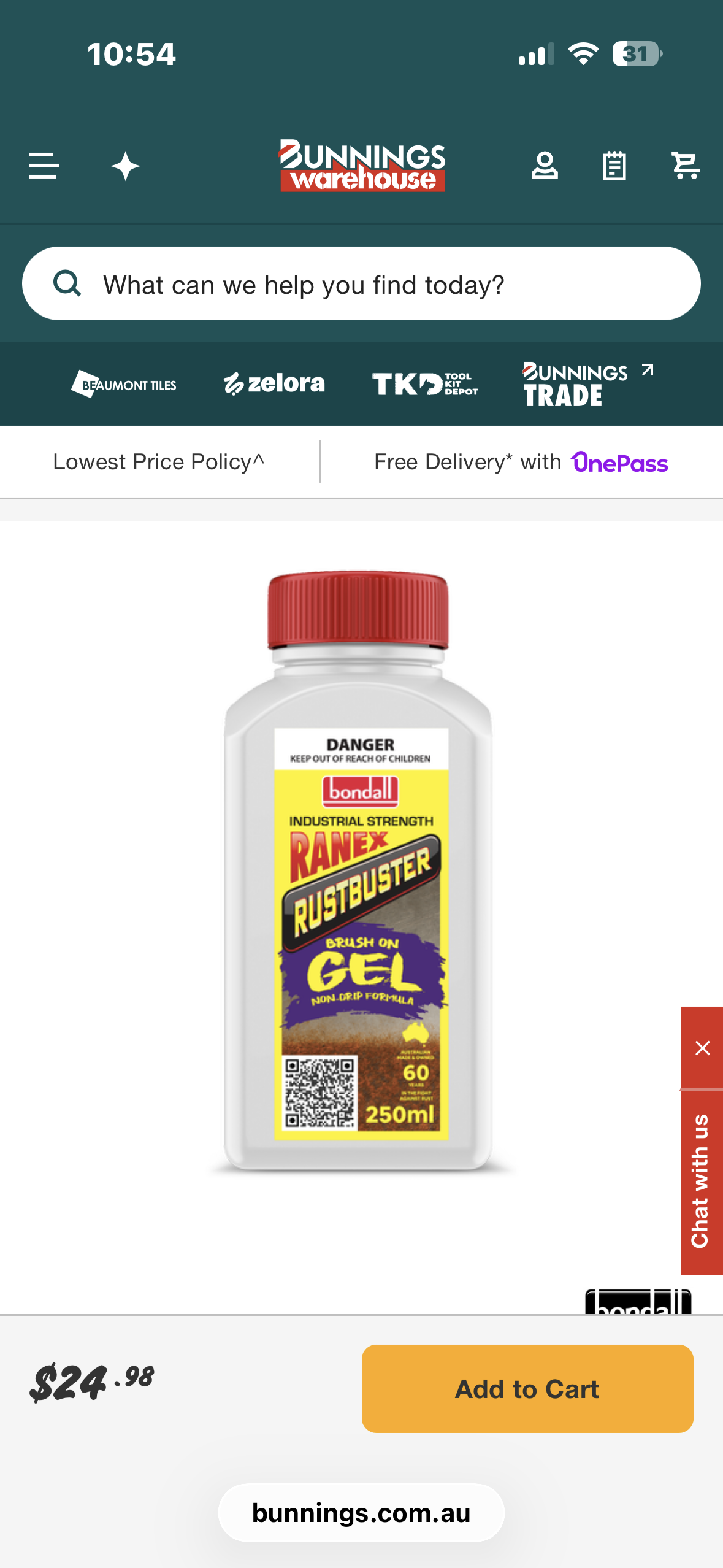The image size is (723, 1568).
Task: Learn about Free Delivery with OnePass
Action: [521, 462]
